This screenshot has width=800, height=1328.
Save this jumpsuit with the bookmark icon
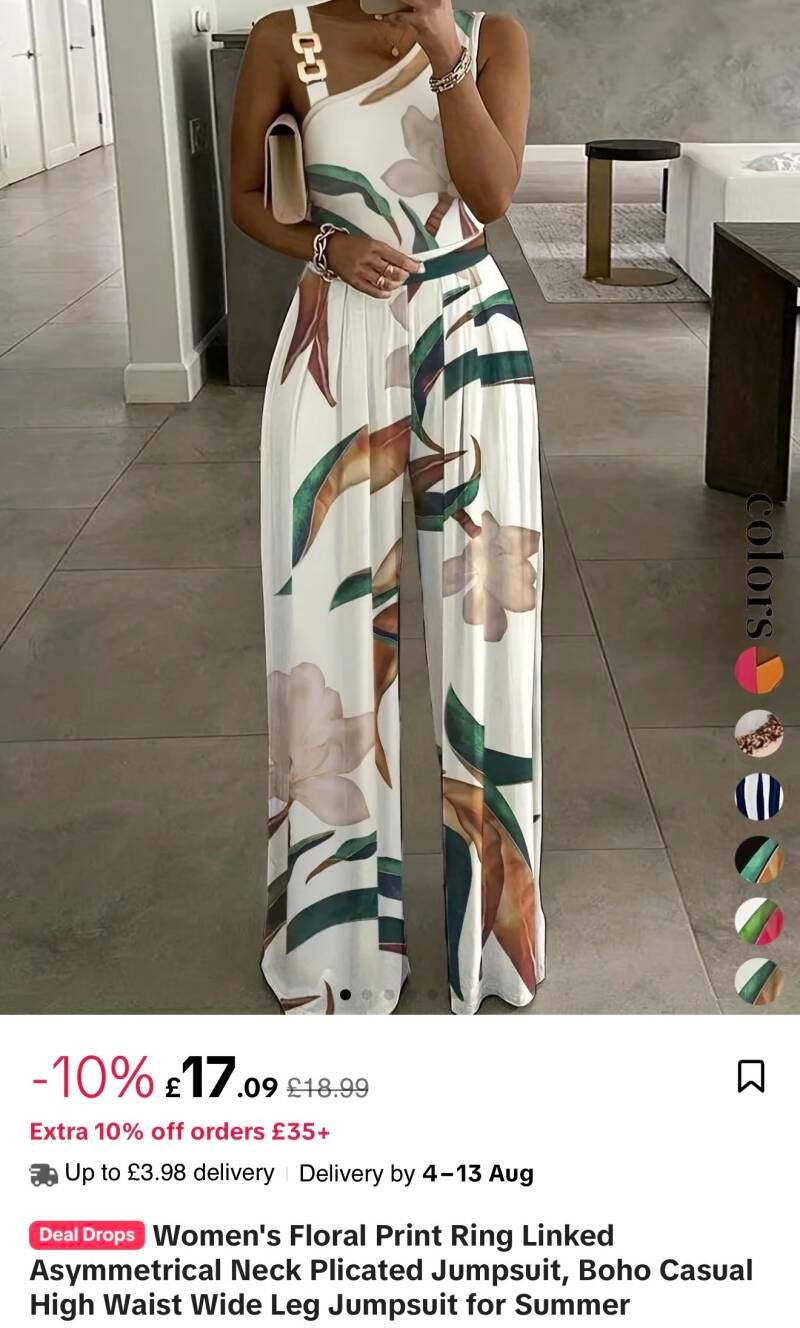point(750,1077)
